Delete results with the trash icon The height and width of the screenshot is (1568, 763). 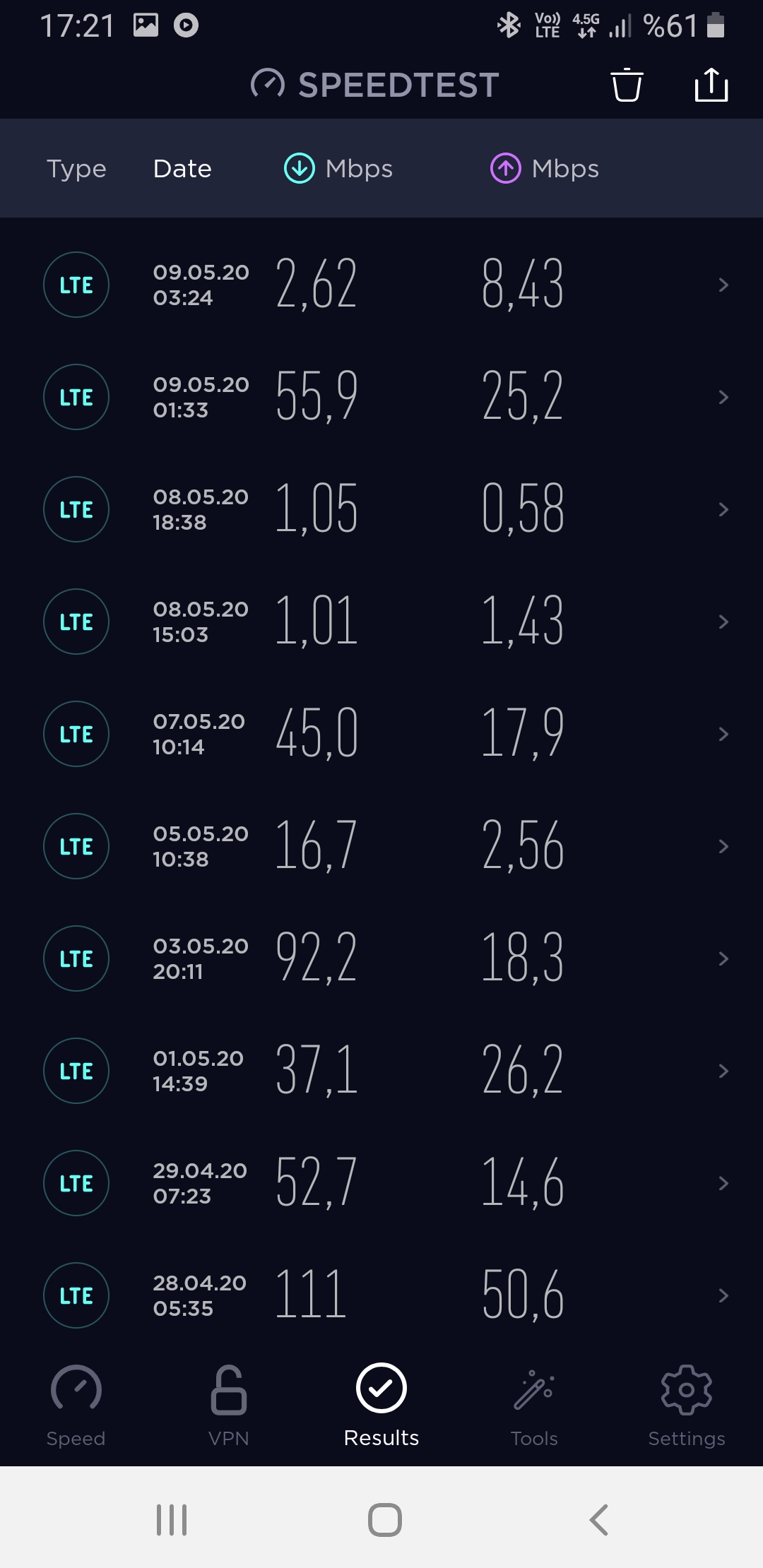tap(626, 85)
